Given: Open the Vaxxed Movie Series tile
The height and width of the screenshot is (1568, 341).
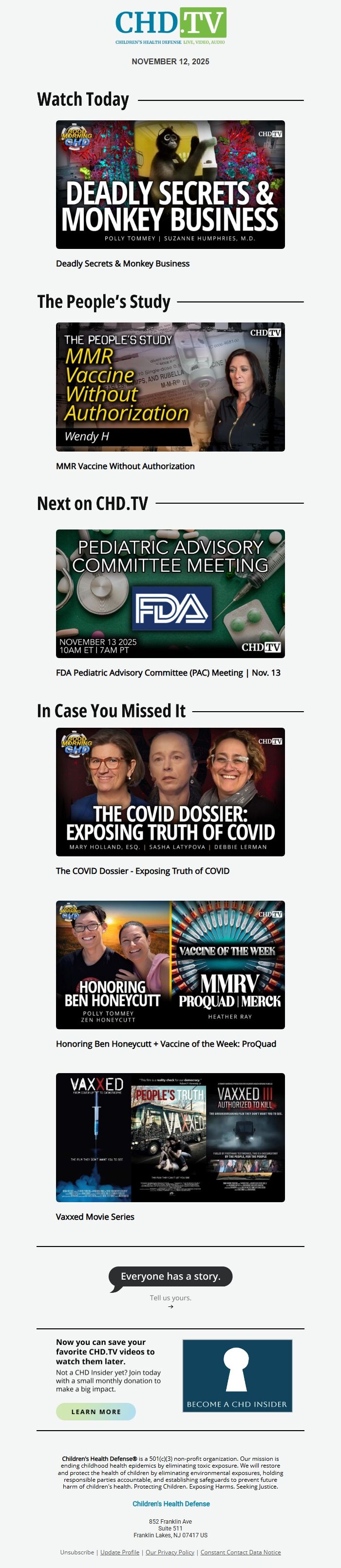Looking at the screenshot, I should (x=170, y=1137).
